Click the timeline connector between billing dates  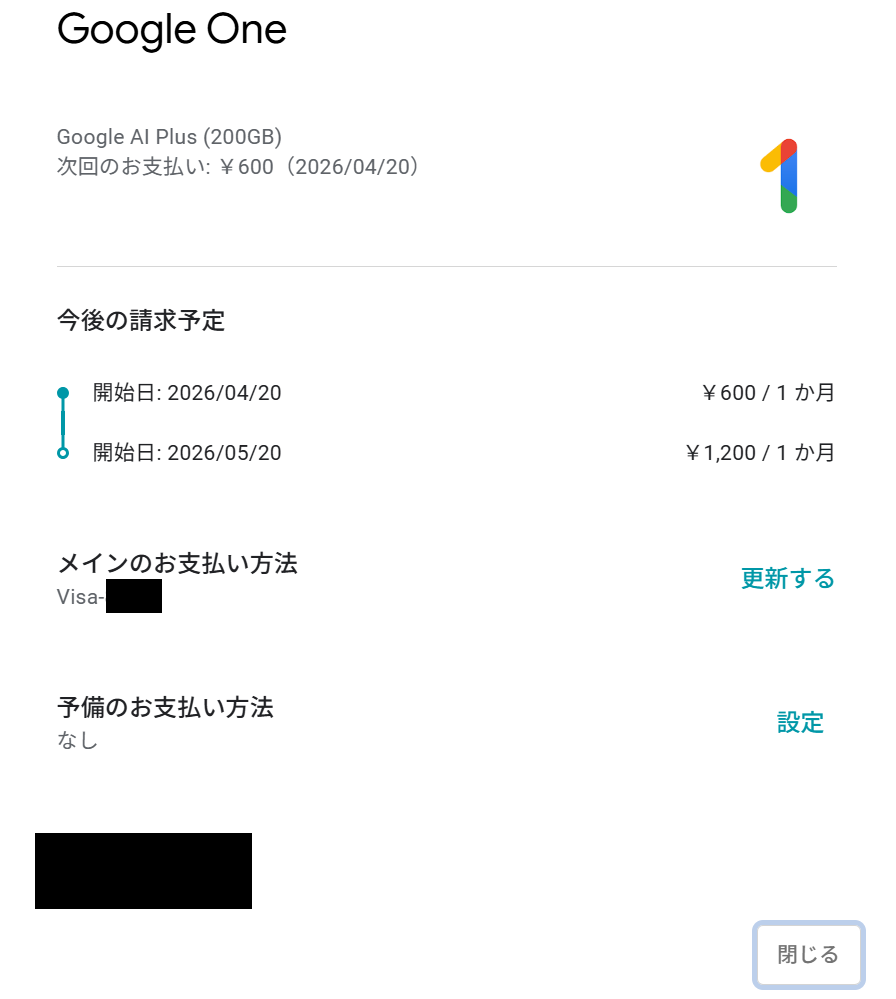[x=63, y=423]
